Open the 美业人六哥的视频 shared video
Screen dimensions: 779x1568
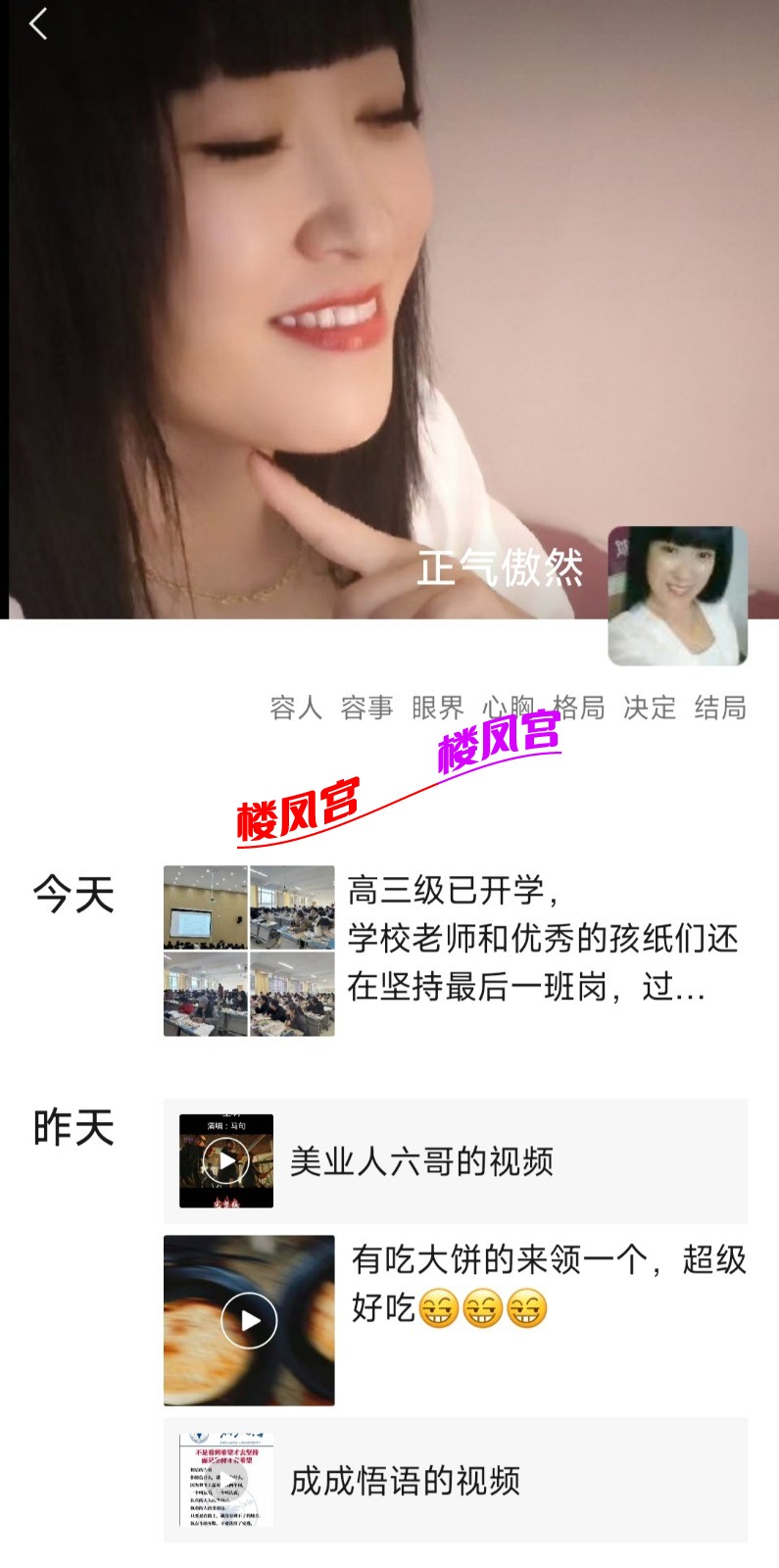pyautogui.click(x=455, y=1161)
